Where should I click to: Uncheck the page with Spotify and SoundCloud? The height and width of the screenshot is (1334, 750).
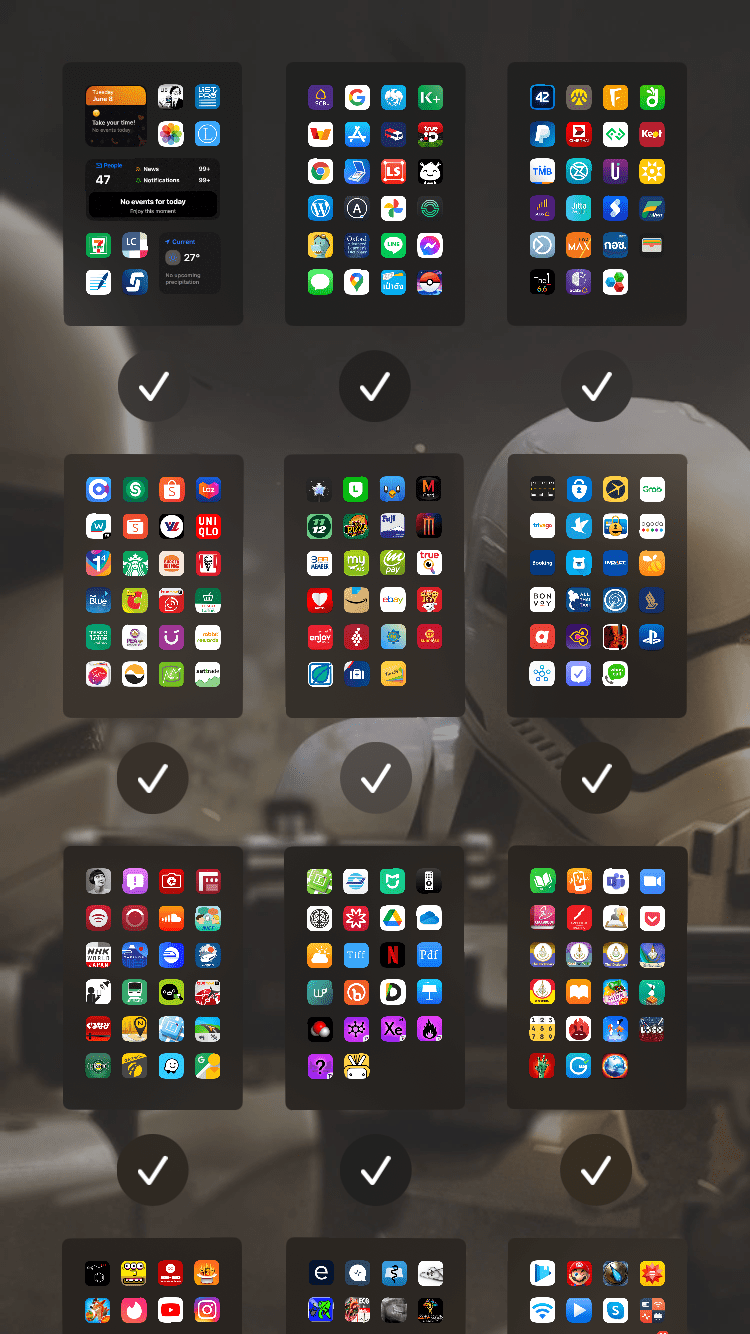153,1170
